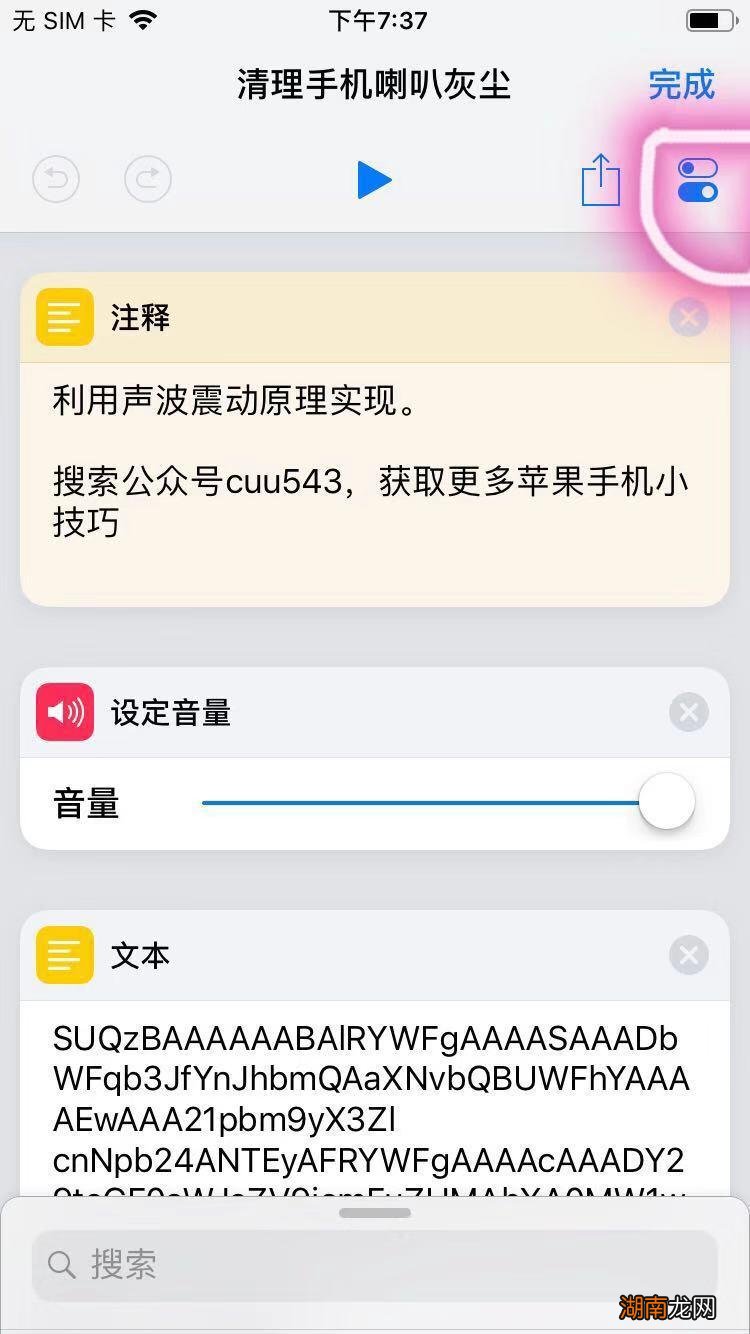
Task: Delete the 设定音量 action via X
Action: 688,712
